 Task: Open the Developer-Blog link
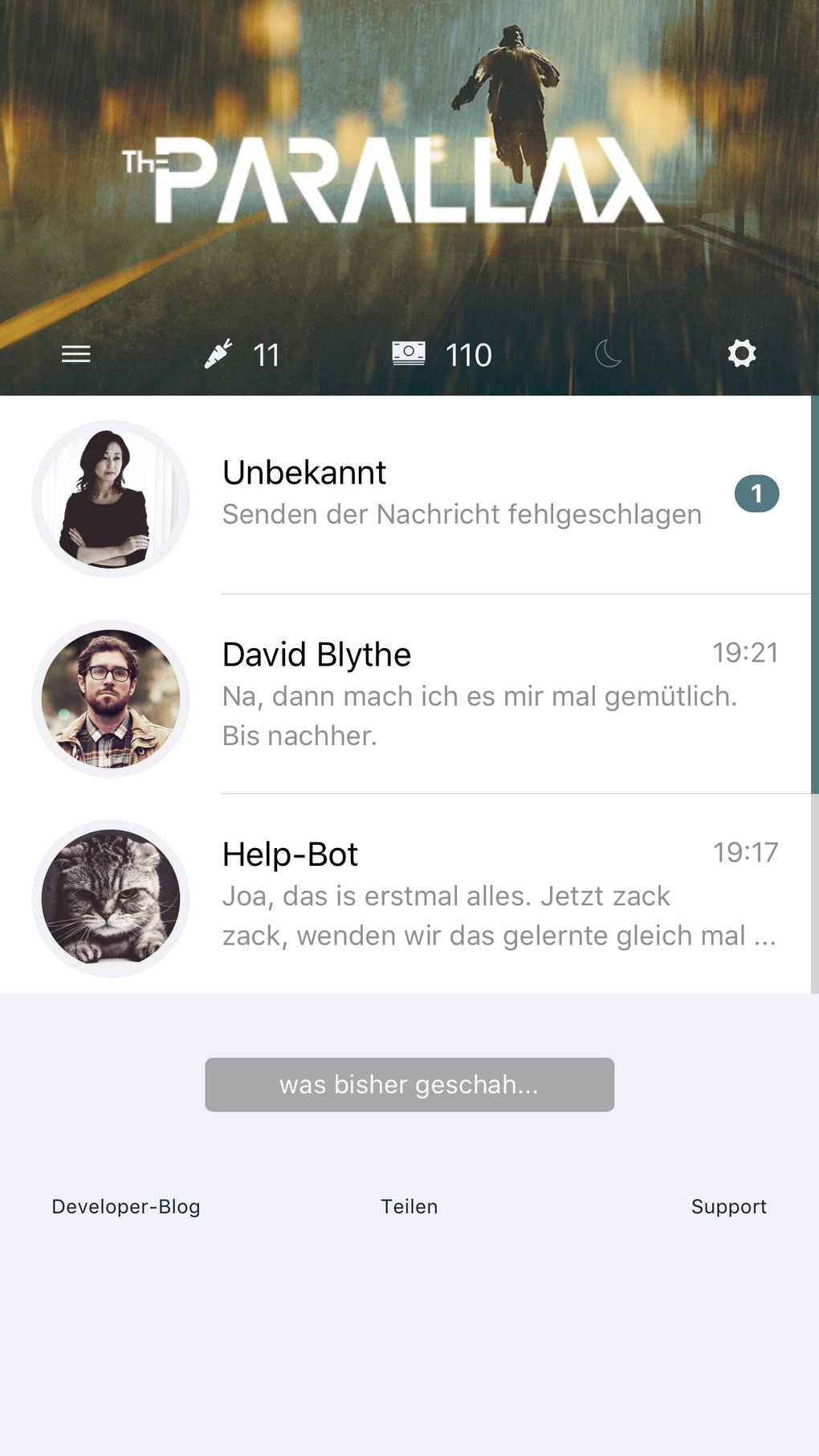click(126, 1206)
